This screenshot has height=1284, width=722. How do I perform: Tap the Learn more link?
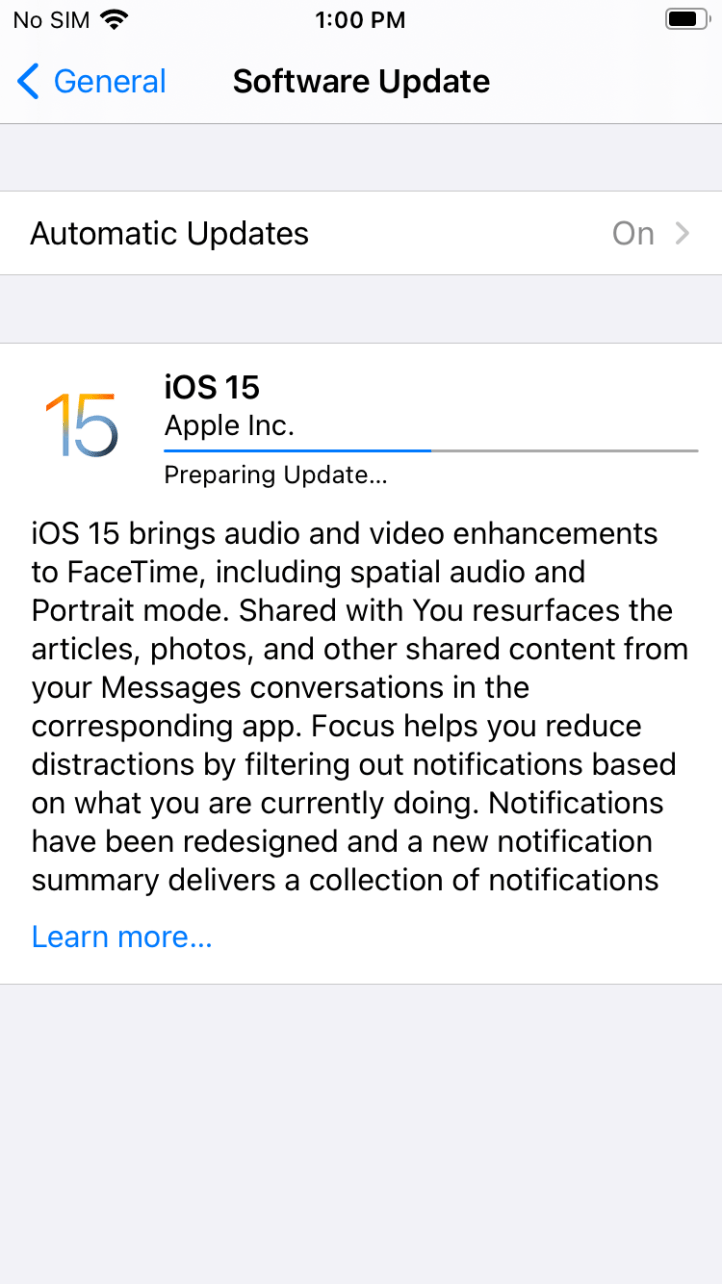(122, 937)
